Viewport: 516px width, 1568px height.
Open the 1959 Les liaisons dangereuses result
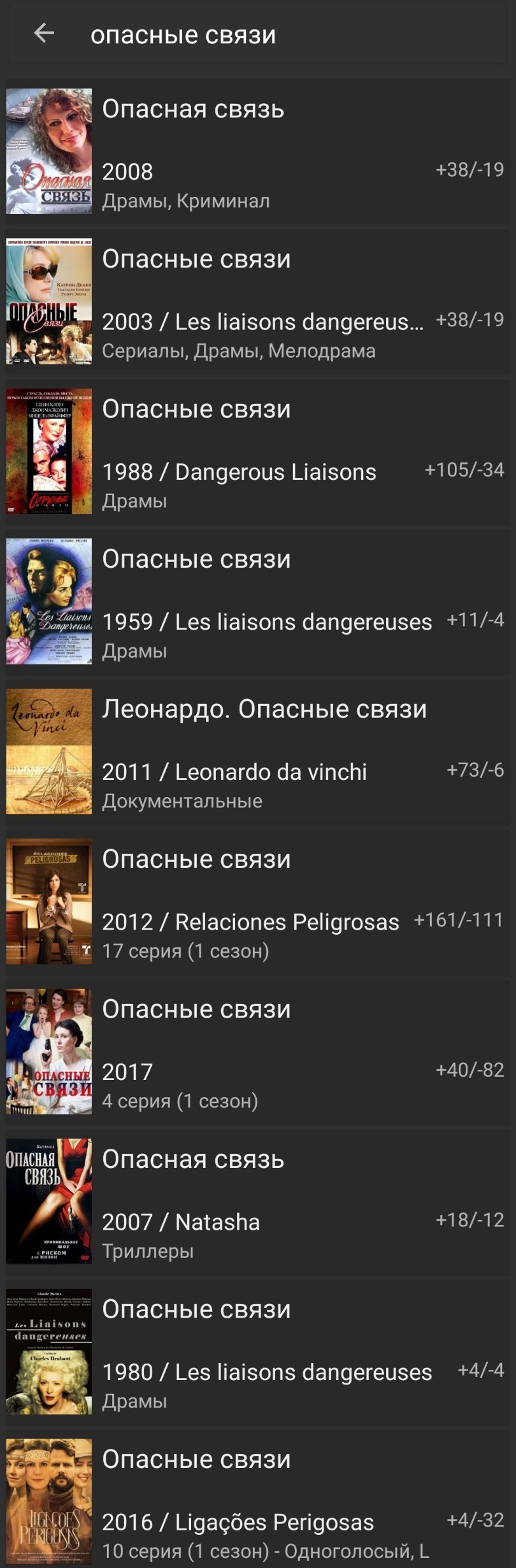click(x=257, y=601)
